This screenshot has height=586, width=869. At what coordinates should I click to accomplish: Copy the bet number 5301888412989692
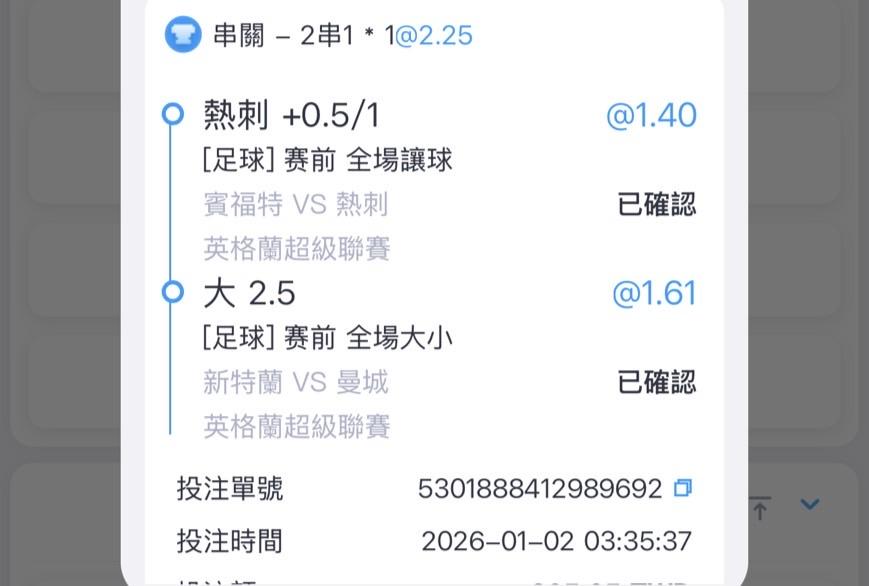pyautogui.click(x=682, y=488)
